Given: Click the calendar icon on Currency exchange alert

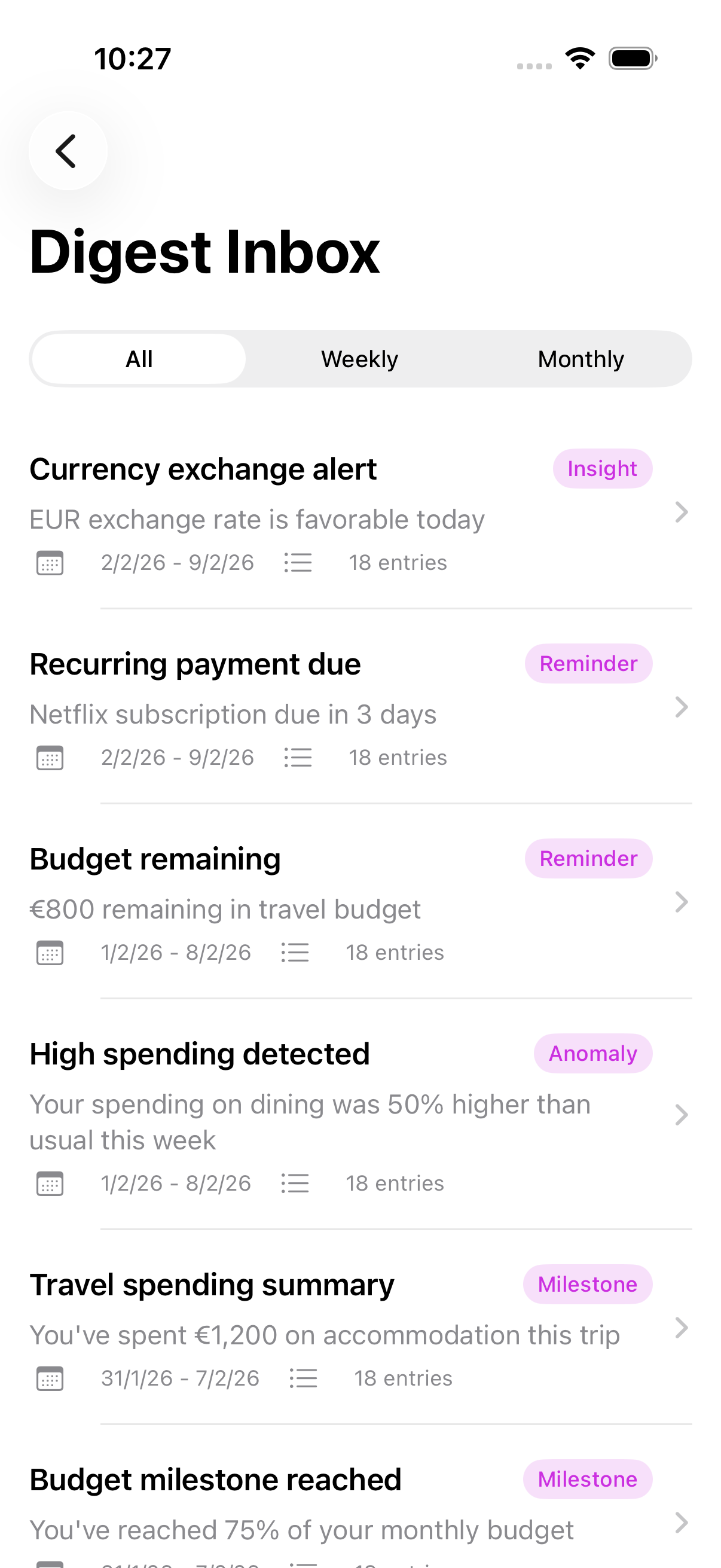Looking at the screenshot, I should tap(50, 563).
